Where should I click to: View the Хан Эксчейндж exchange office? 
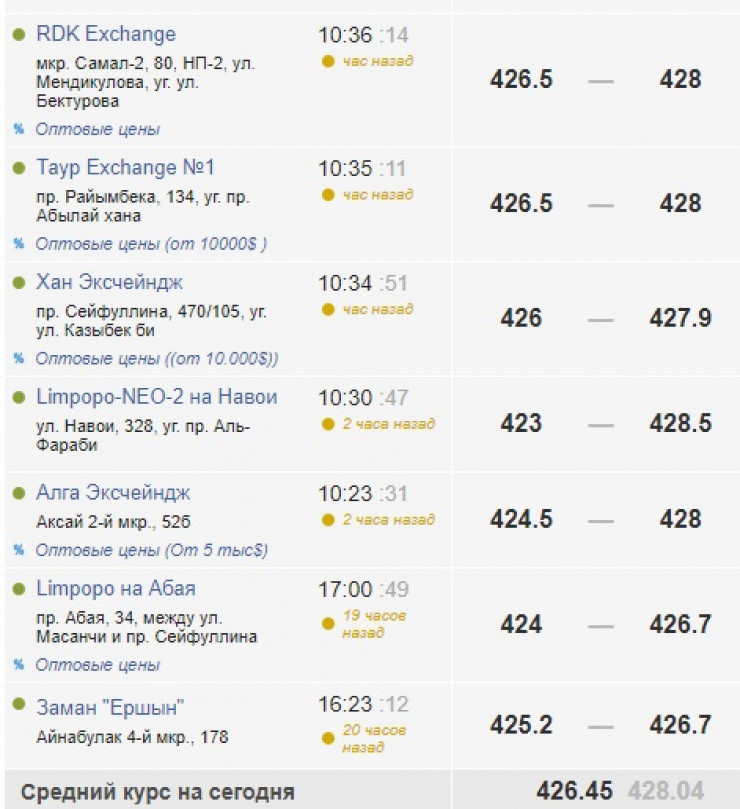pyautogui.click(x=109, y=282)
